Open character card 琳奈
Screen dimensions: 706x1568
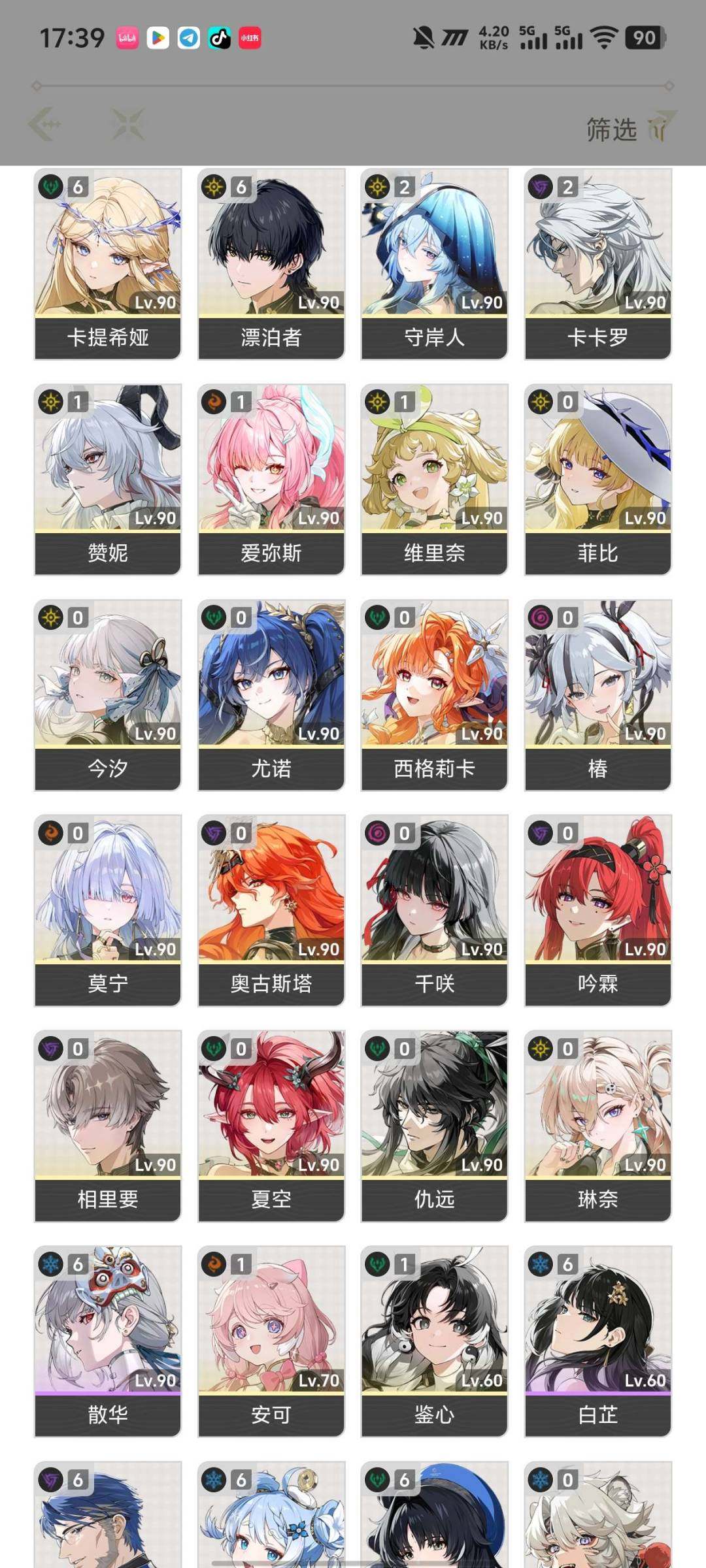click(598, 1126)
